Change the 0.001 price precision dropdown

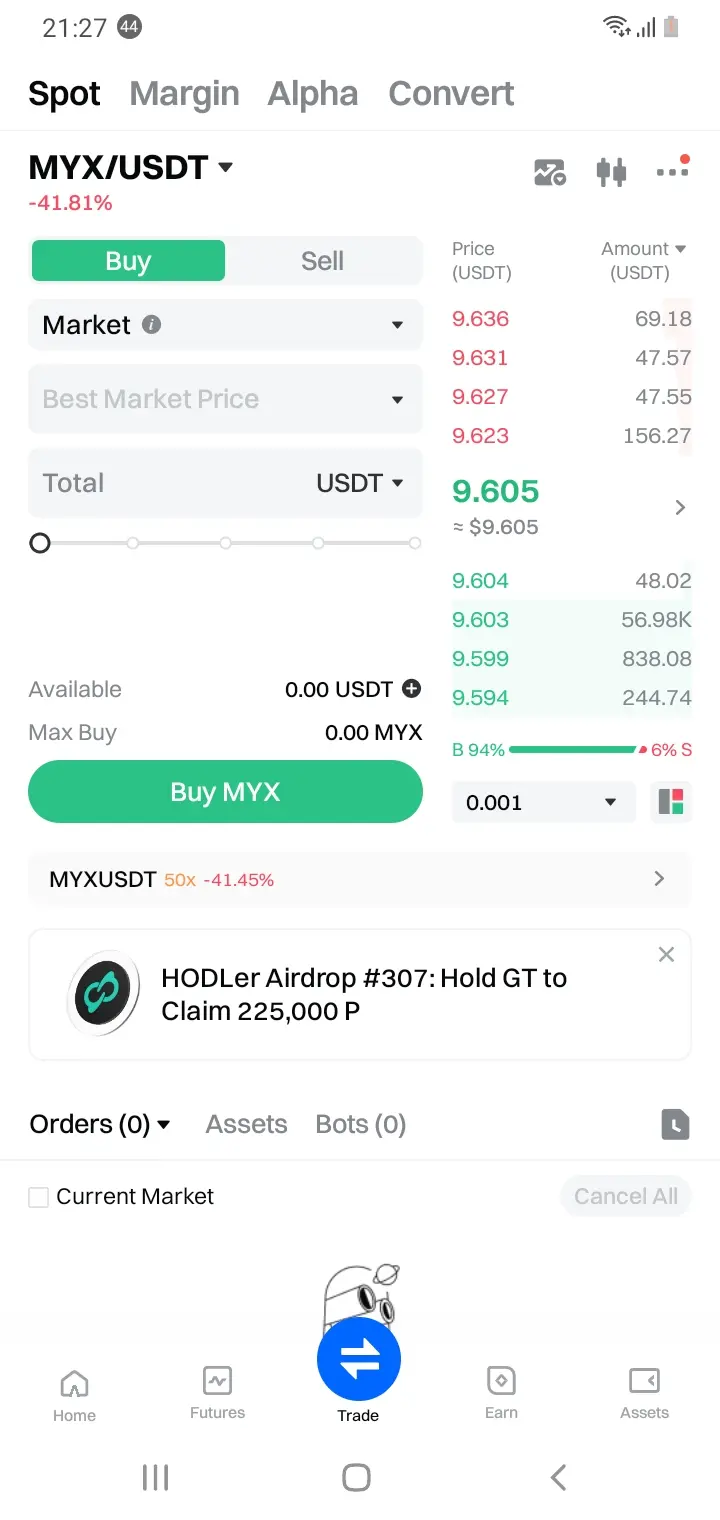pos(543,803)
